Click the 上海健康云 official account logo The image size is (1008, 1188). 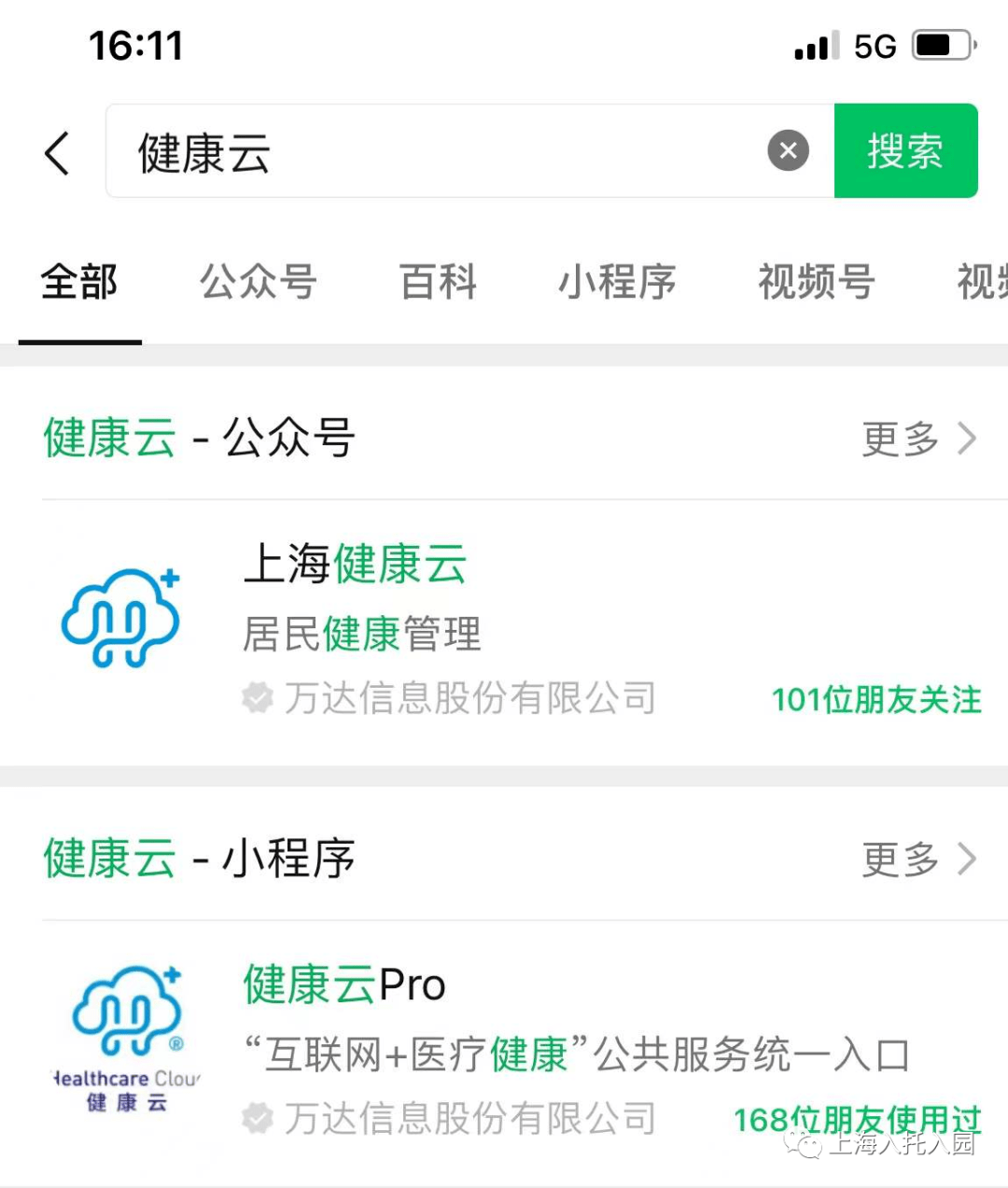(x=121, y=616)
